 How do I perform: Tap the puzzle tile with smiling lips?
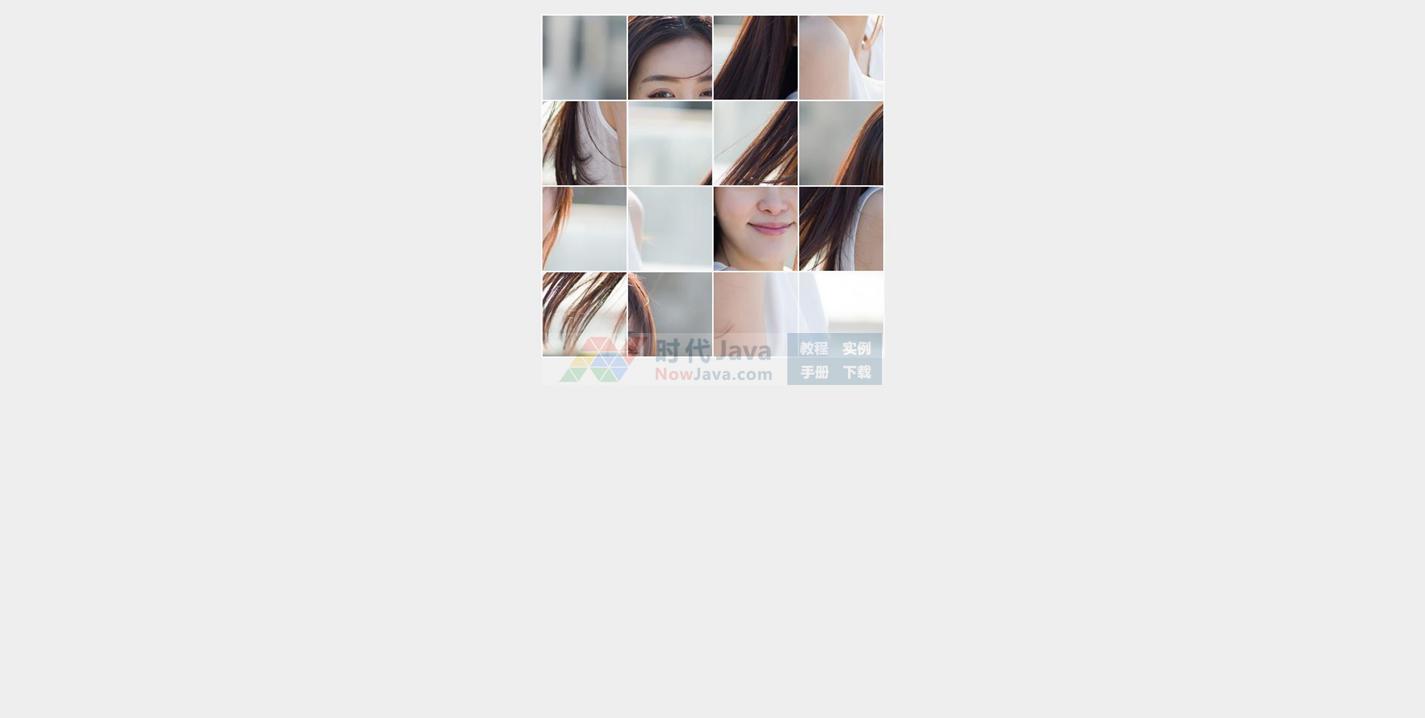(x=755, y=229)
